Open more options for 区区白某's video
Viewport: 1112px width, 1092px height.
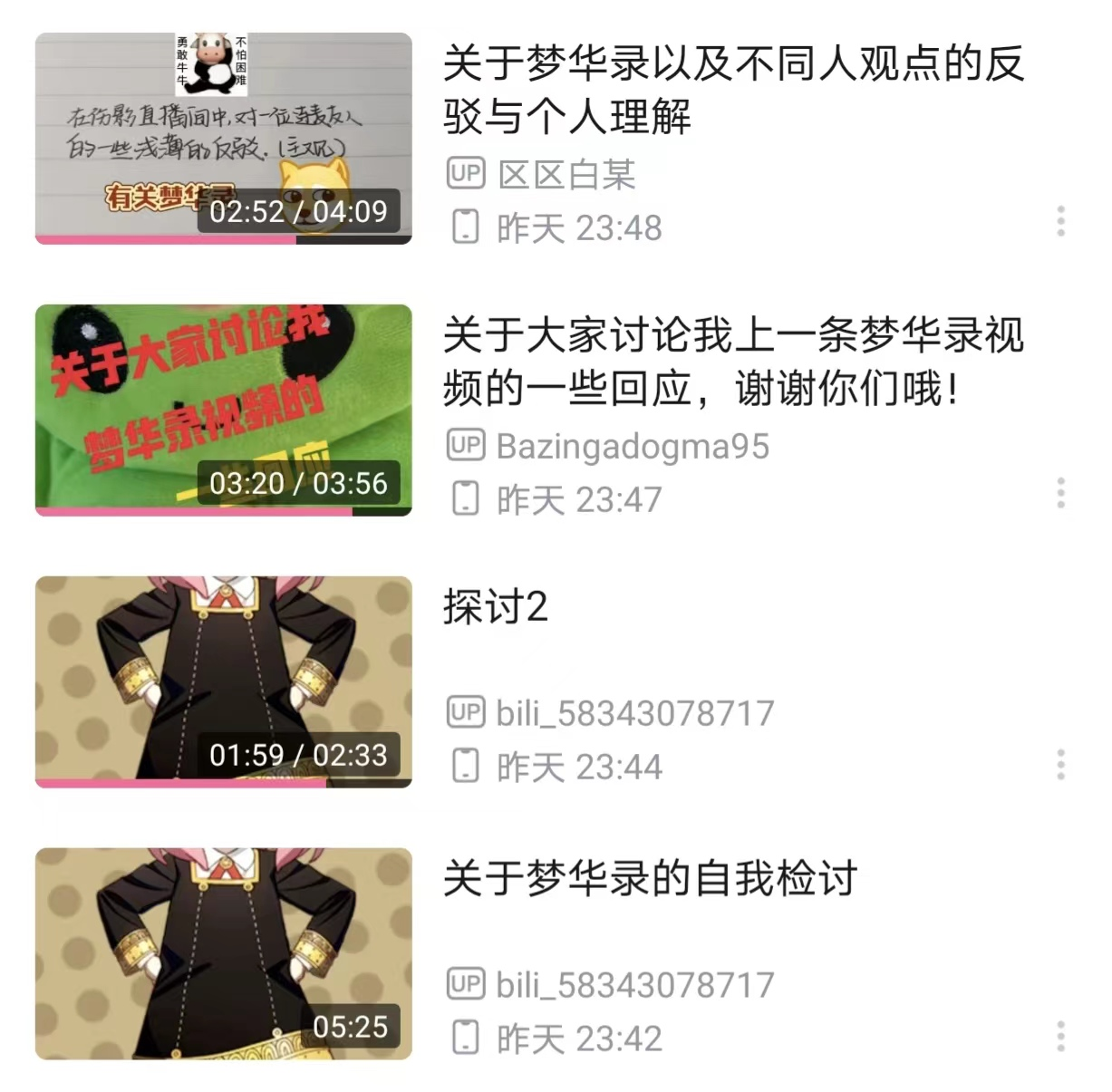tap(1060, 222)
